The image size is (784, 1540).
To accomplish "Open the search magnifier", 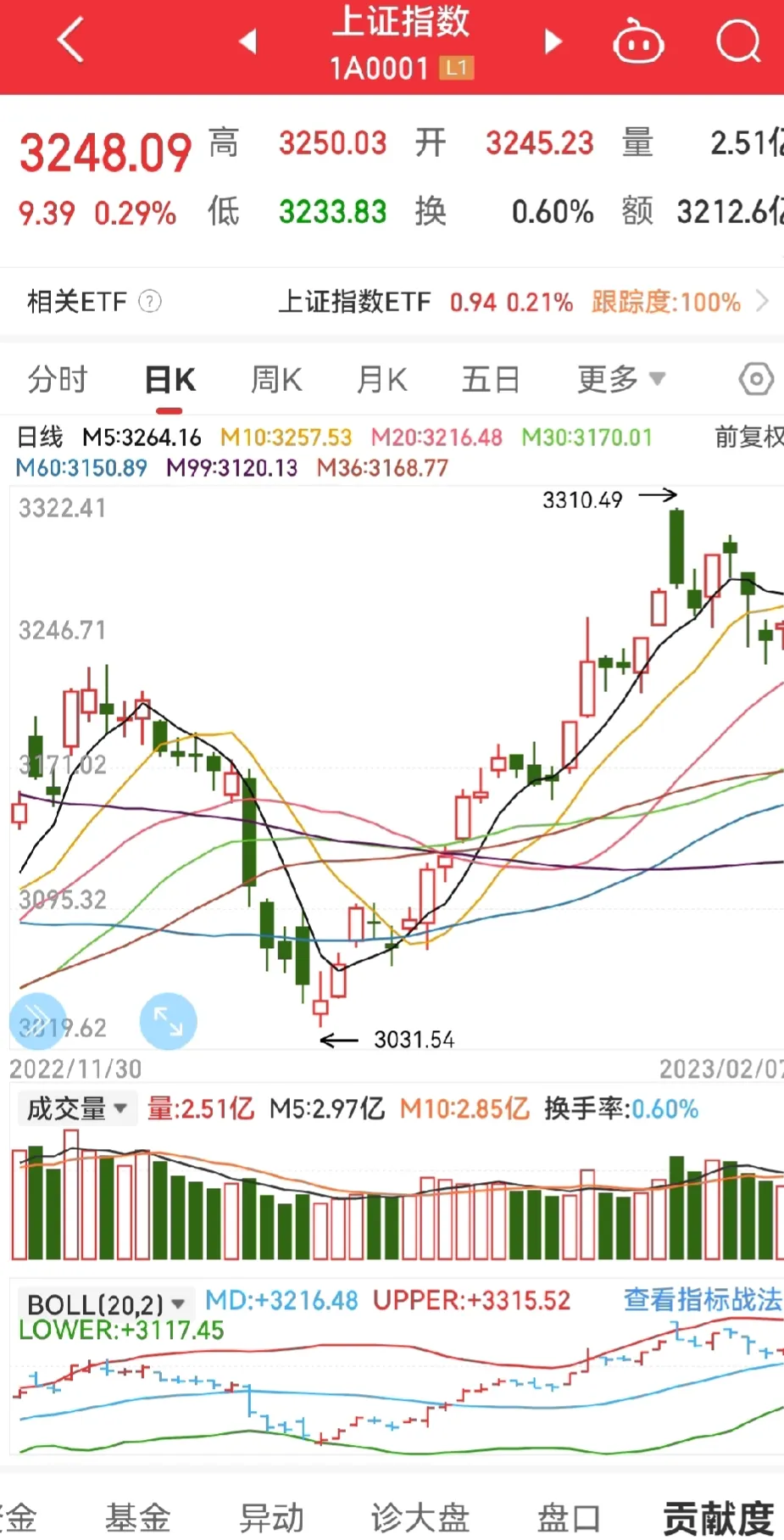I will click(737, 41).
